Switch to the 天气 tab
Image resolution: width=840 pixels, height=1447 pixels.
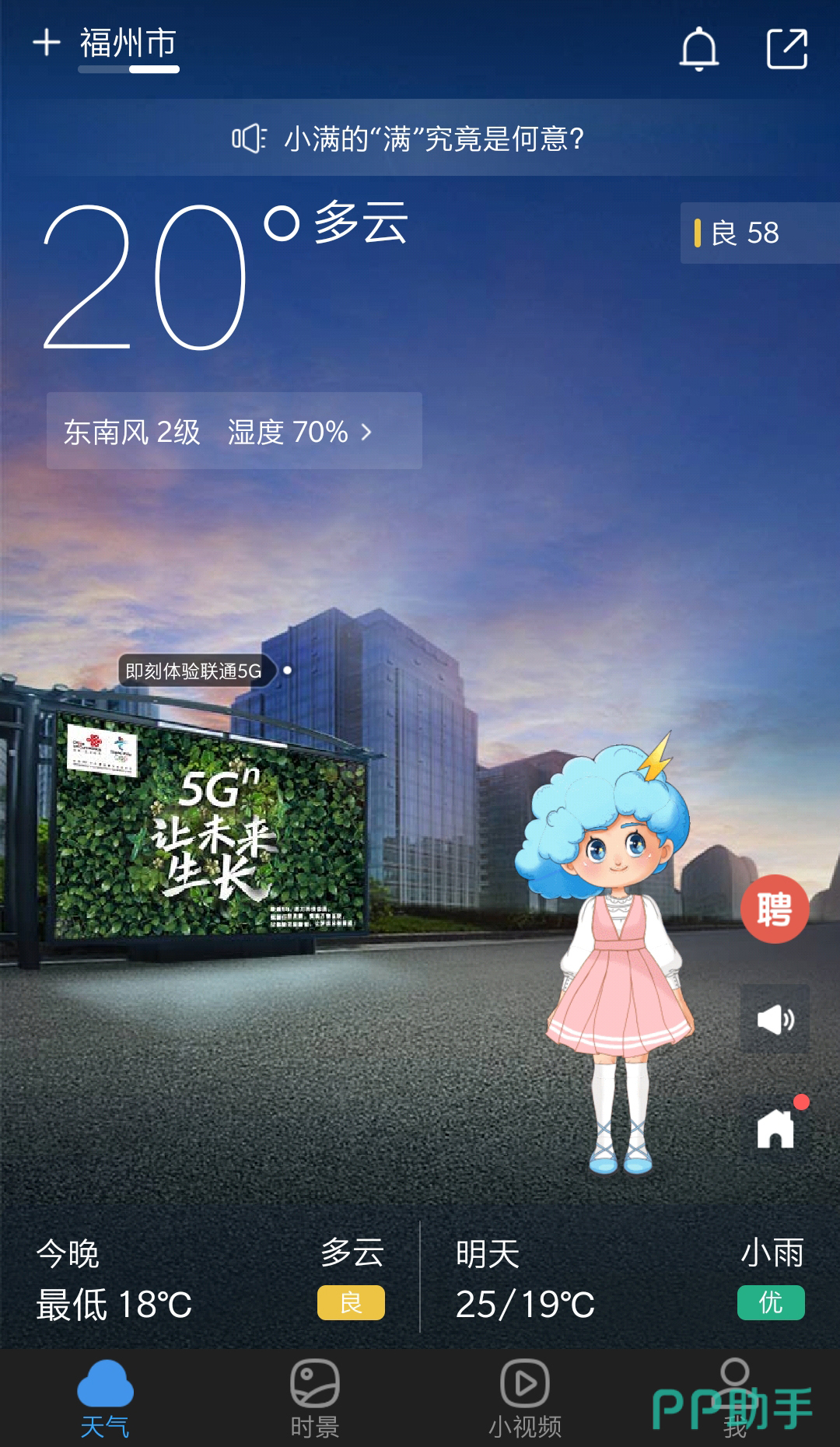click(105, 1398)
